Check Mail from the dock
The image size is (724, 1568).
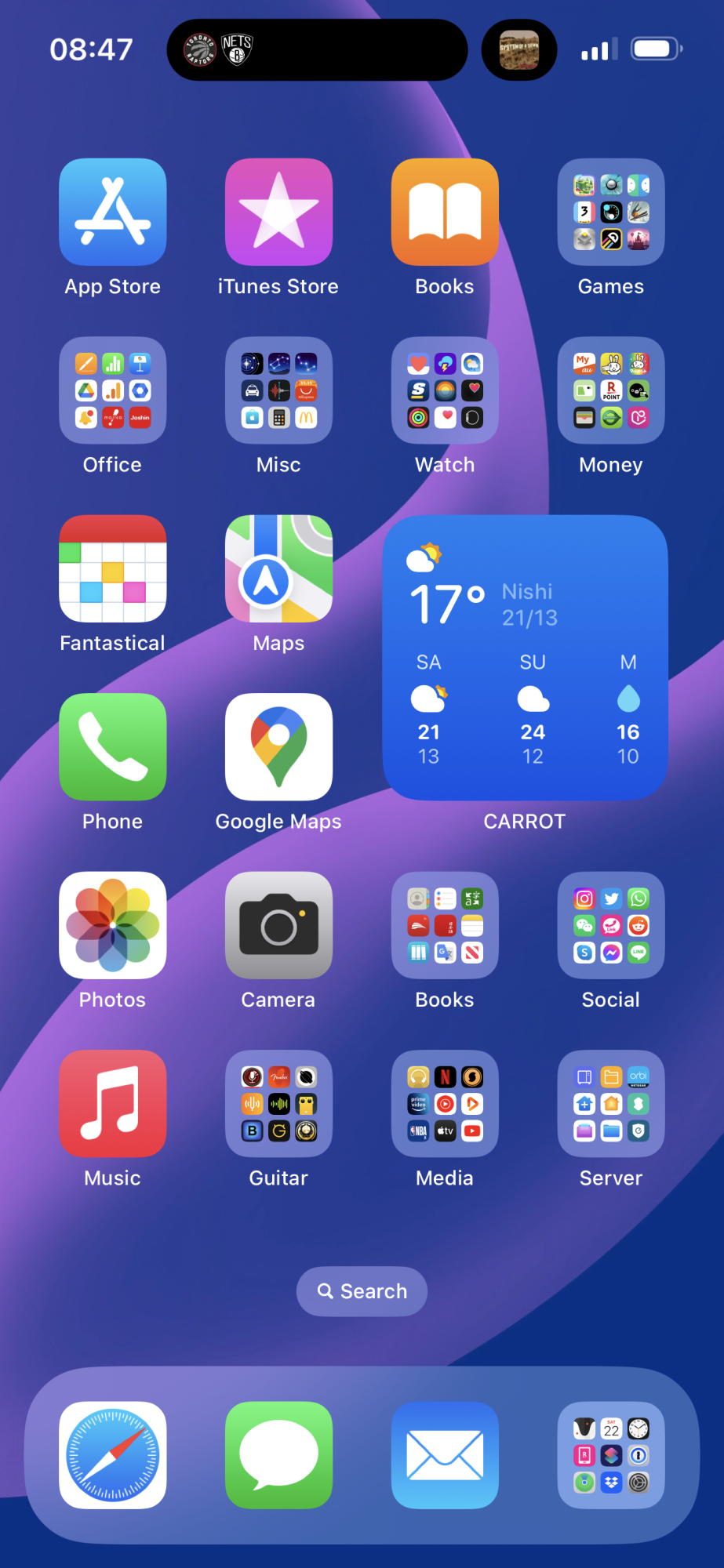(445, 1456)
